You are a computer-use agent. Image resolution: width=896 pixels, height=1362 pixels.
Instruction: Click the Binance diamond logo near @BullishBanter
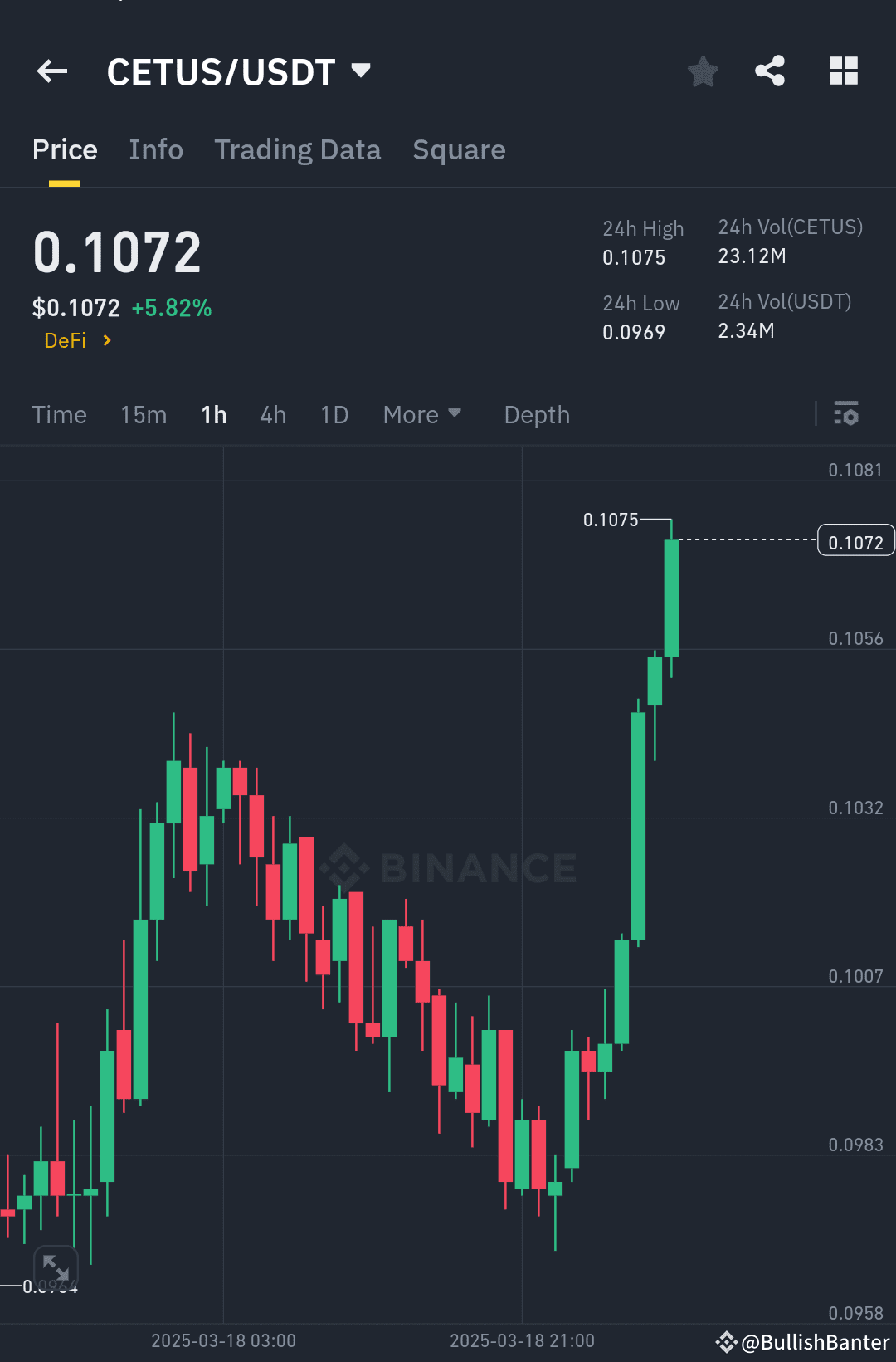click(x=727, y=1340)
